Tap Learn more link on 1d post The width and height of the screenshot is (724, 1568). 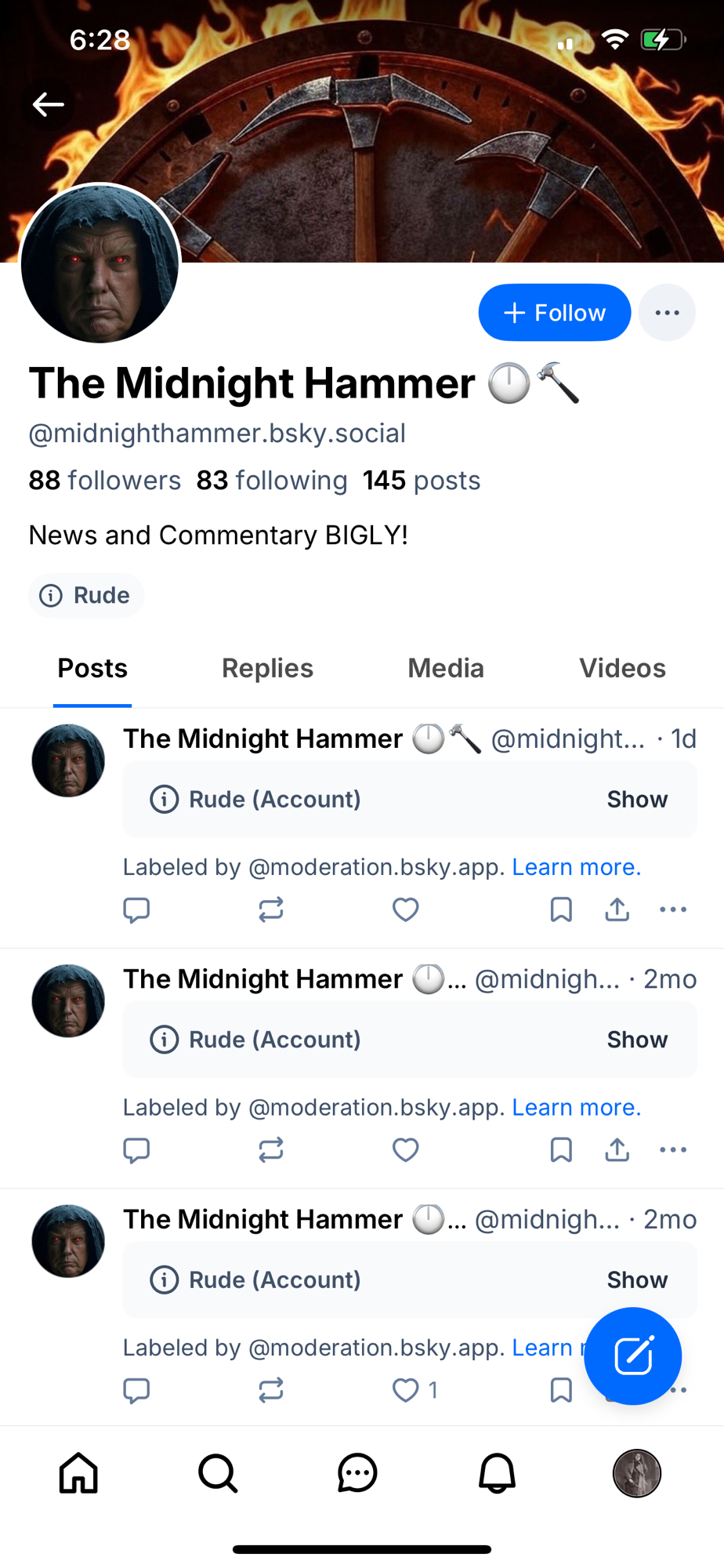577,867
